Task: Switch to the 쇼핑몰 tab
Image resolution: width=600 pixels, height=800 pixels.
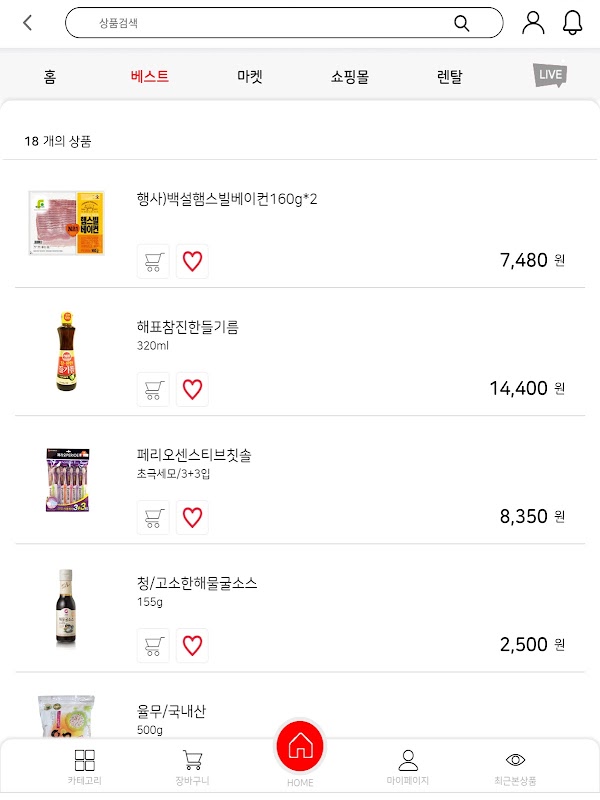Action: [x=350, y=76]
